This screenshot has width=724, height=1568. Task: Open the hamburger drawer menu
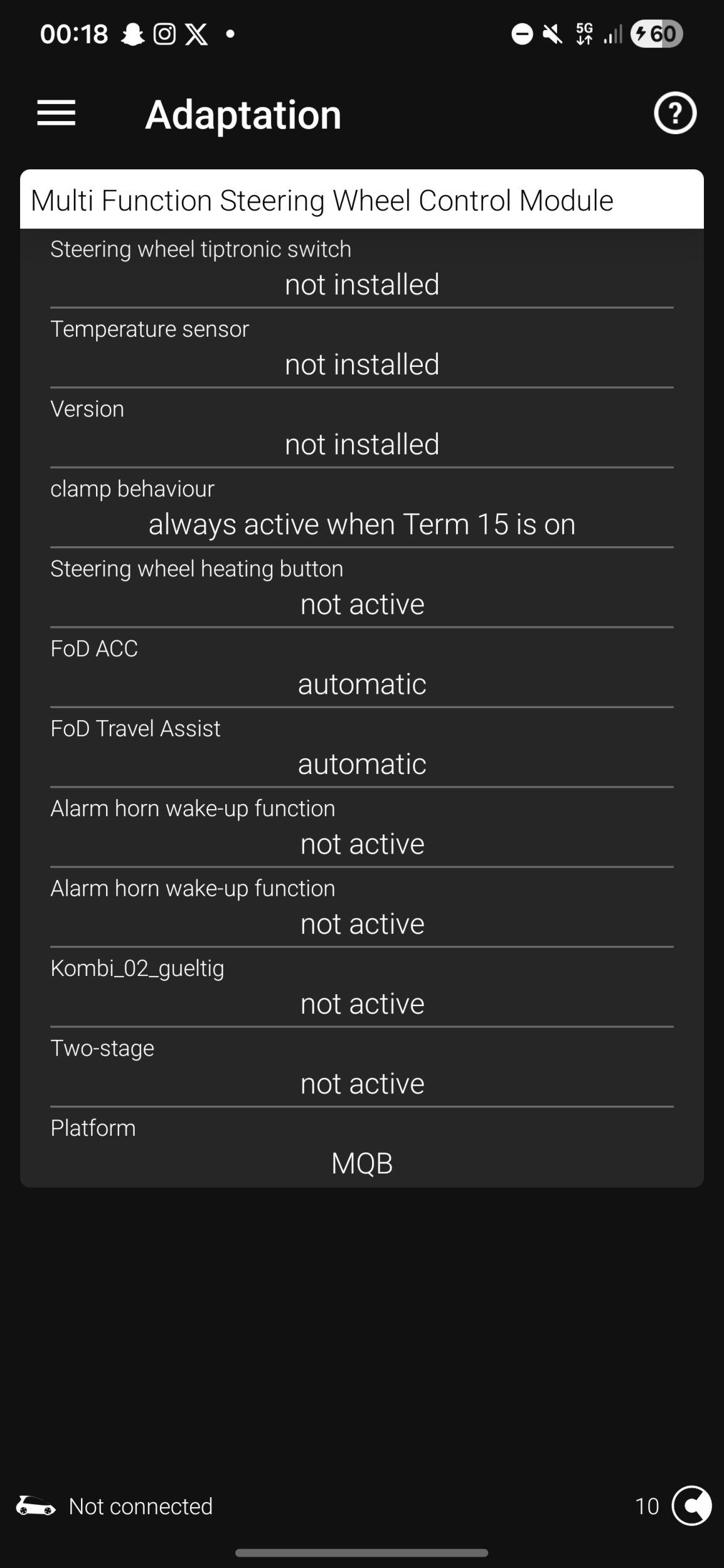pos(56,114)
